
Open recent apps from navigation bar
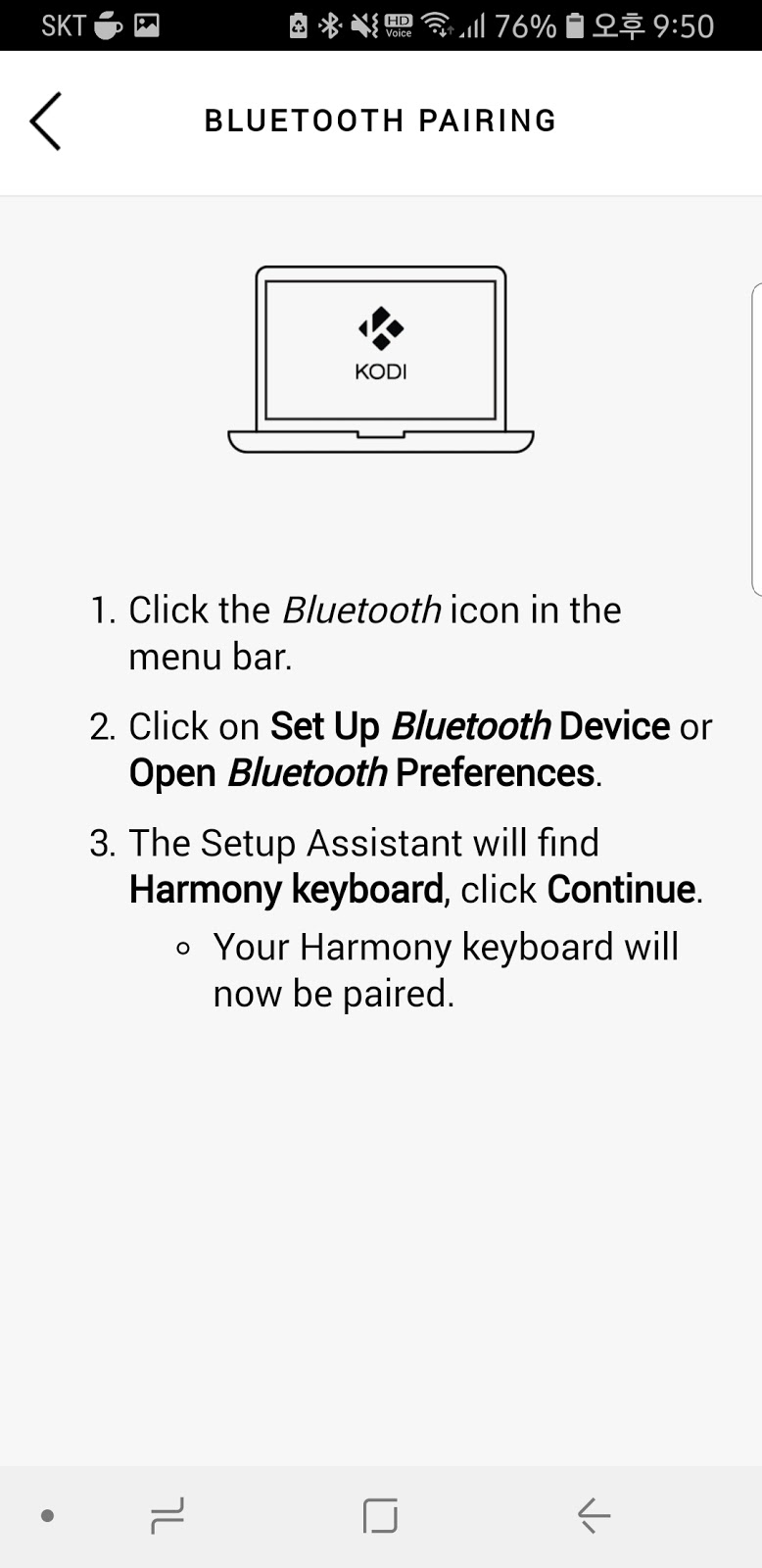167,1515
